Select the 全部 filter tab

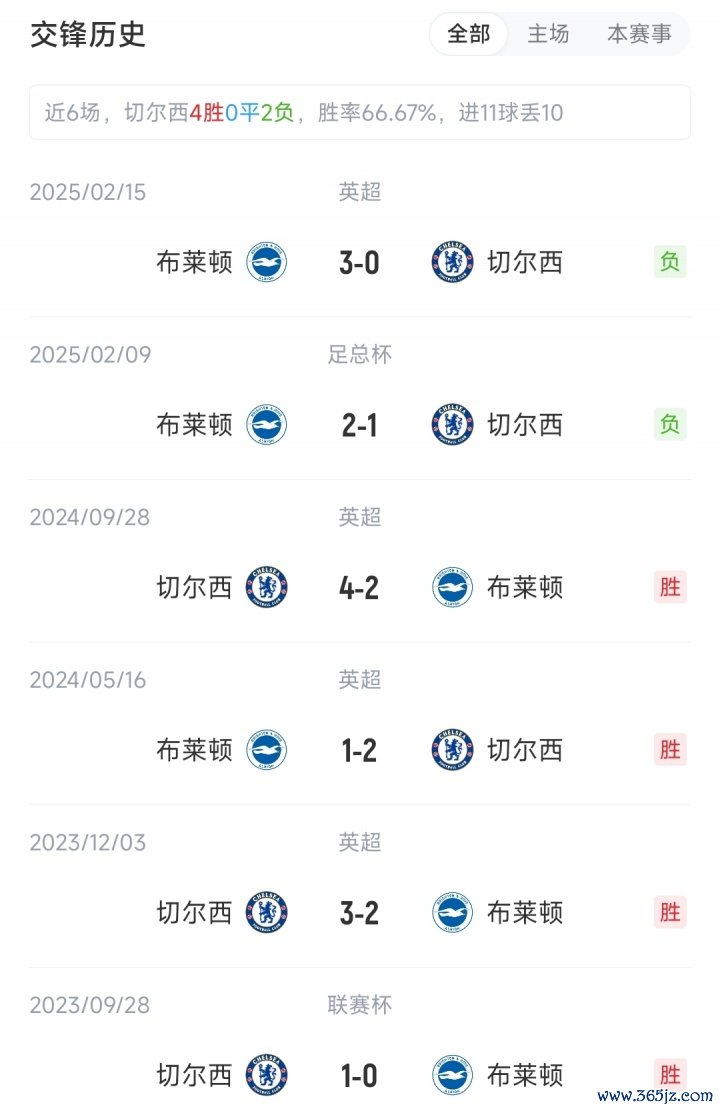[468, 34]
